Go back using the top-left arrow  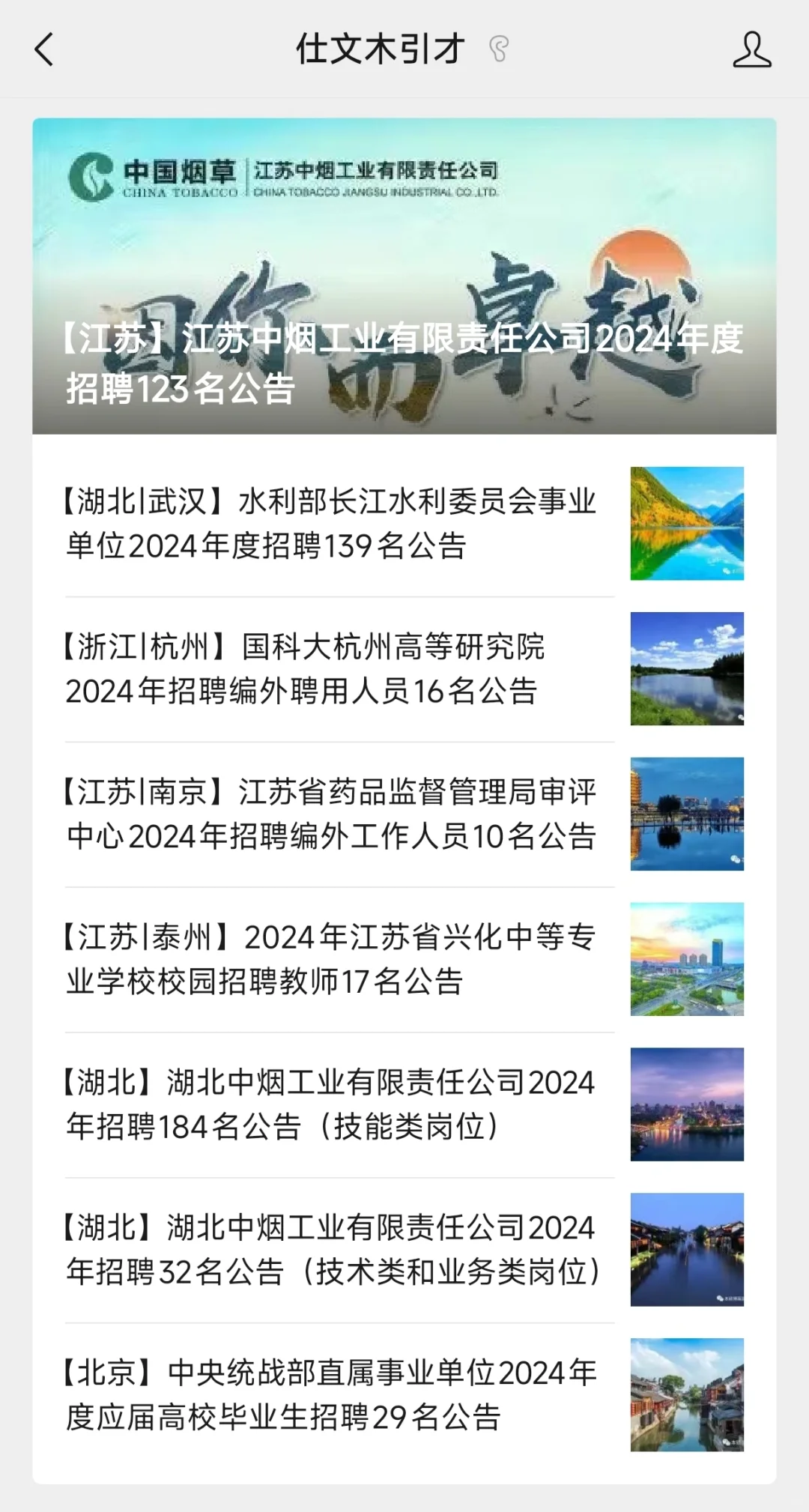44,49
